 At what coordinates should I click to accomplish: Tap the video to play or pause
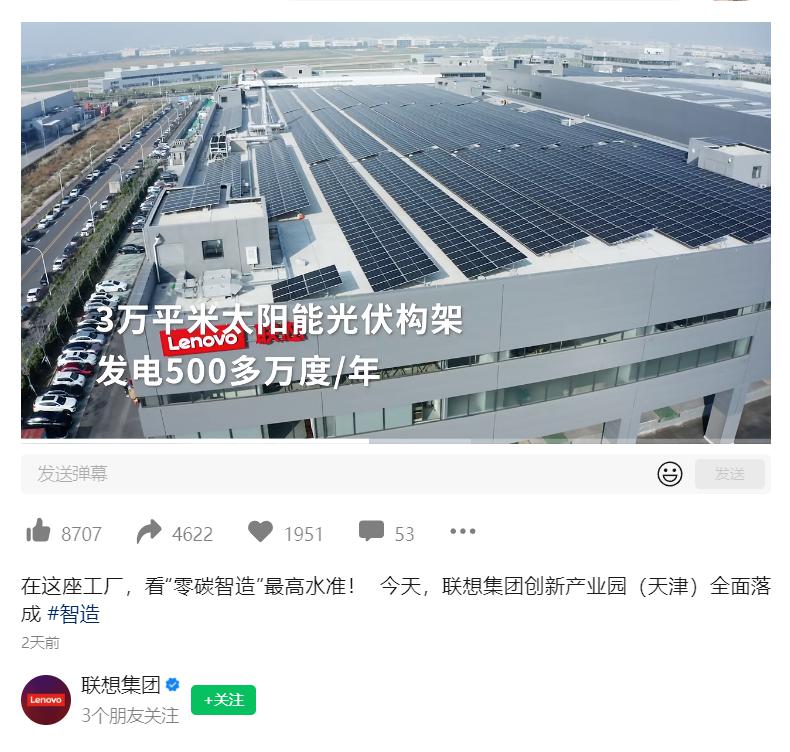point(395,232)
